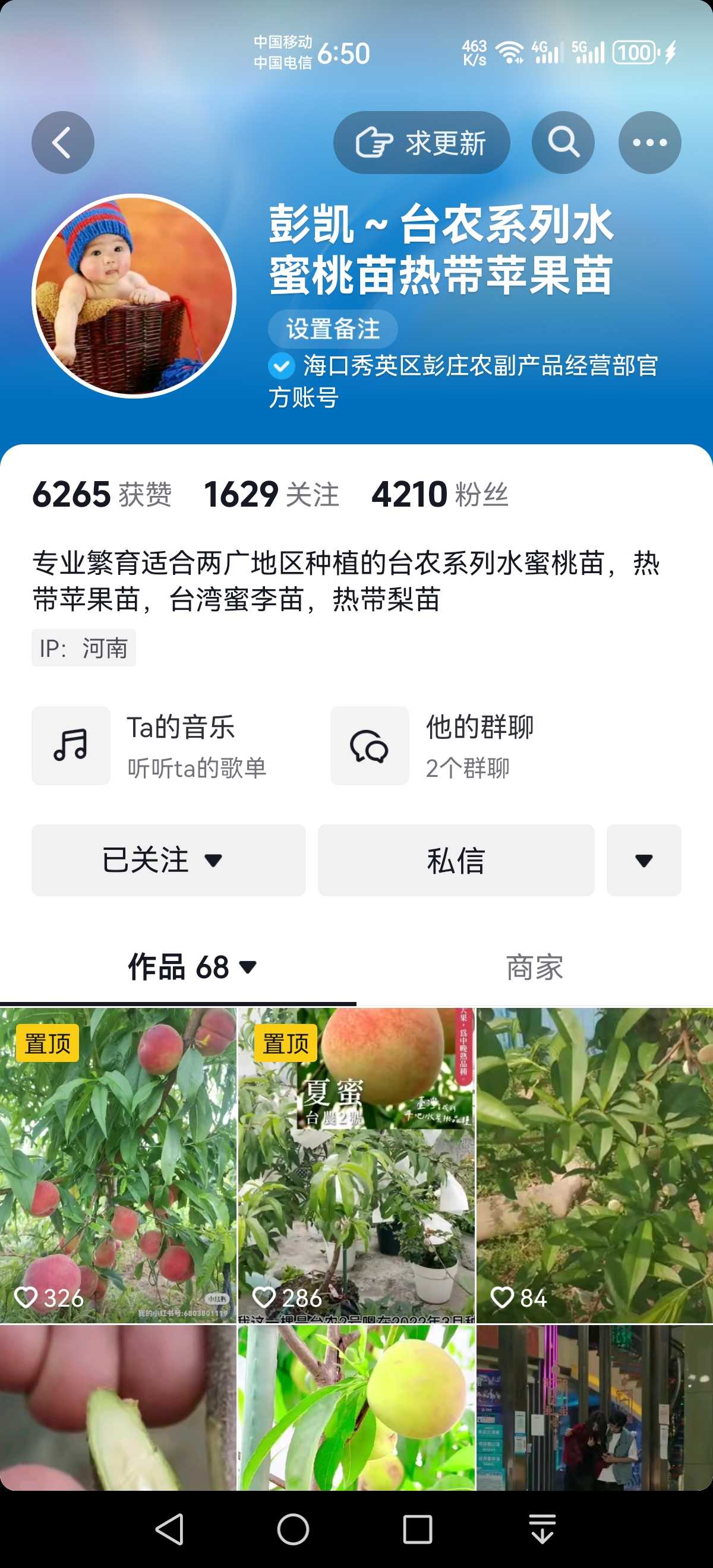Screen dimensions: 713x1568
Task: Tap the system home button
Action: coord(293,1529)
